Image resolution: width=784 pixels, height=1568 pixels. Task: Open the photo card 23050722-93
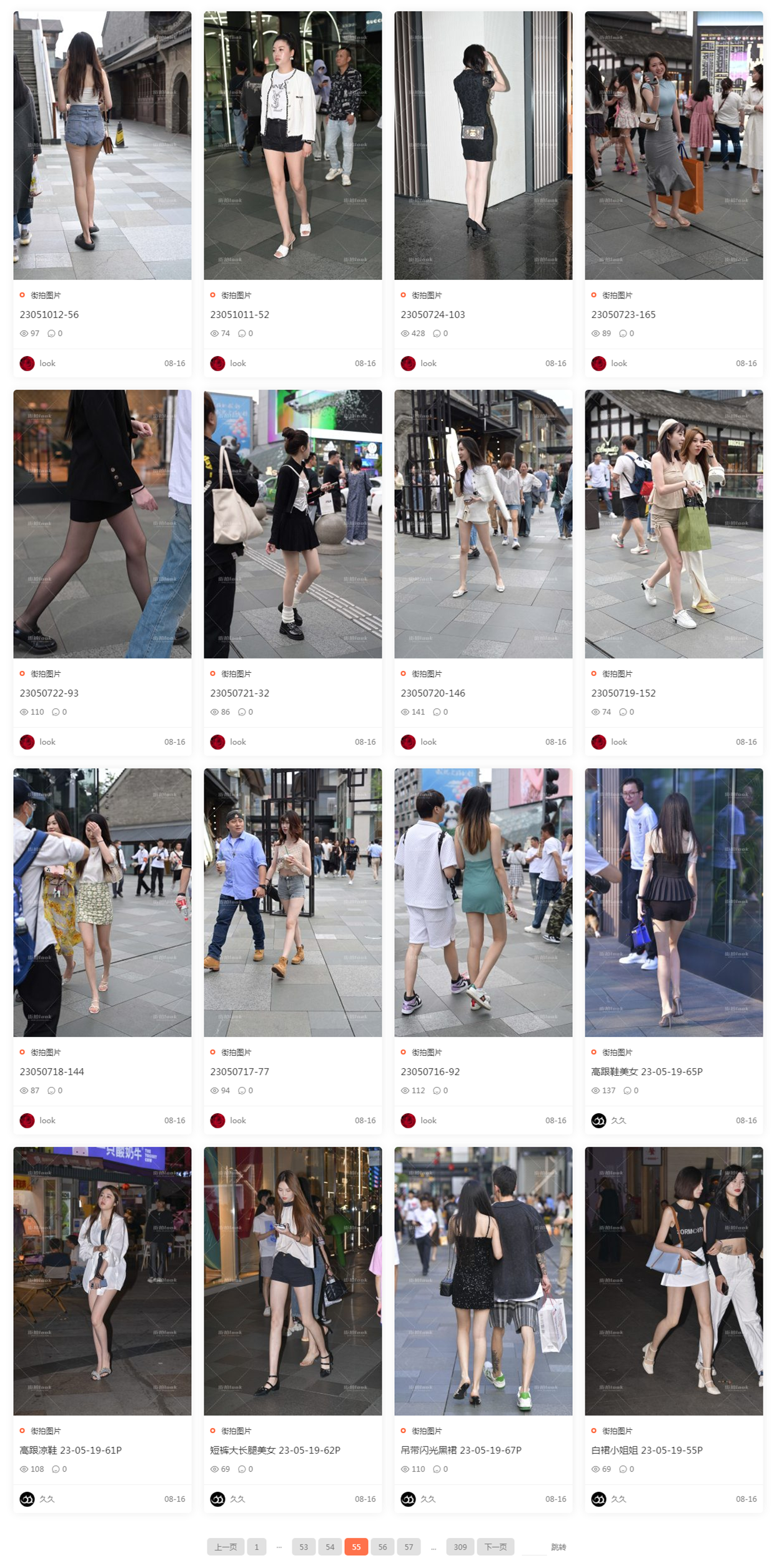[x=49, y=693]
